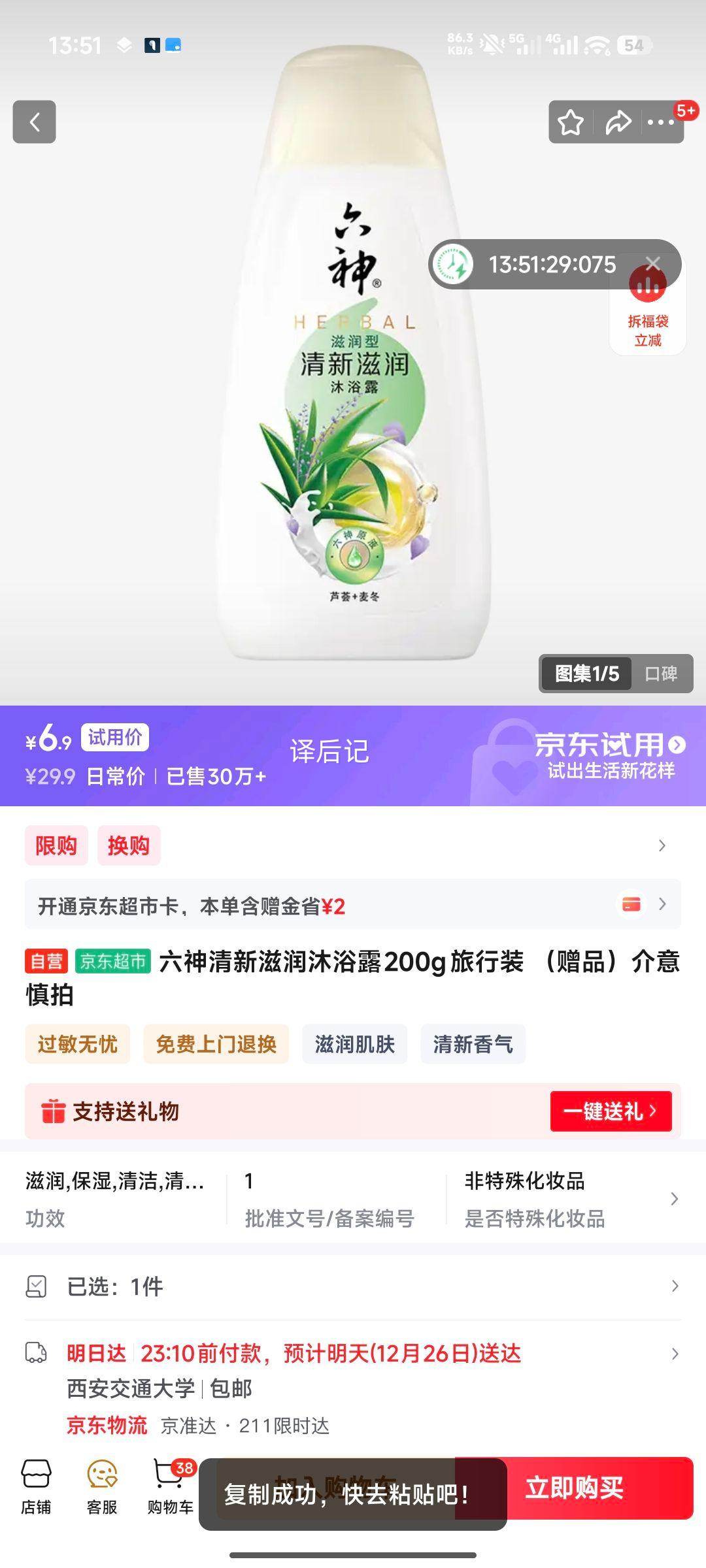
Task: Open the share icon
Action: (617, 122)
